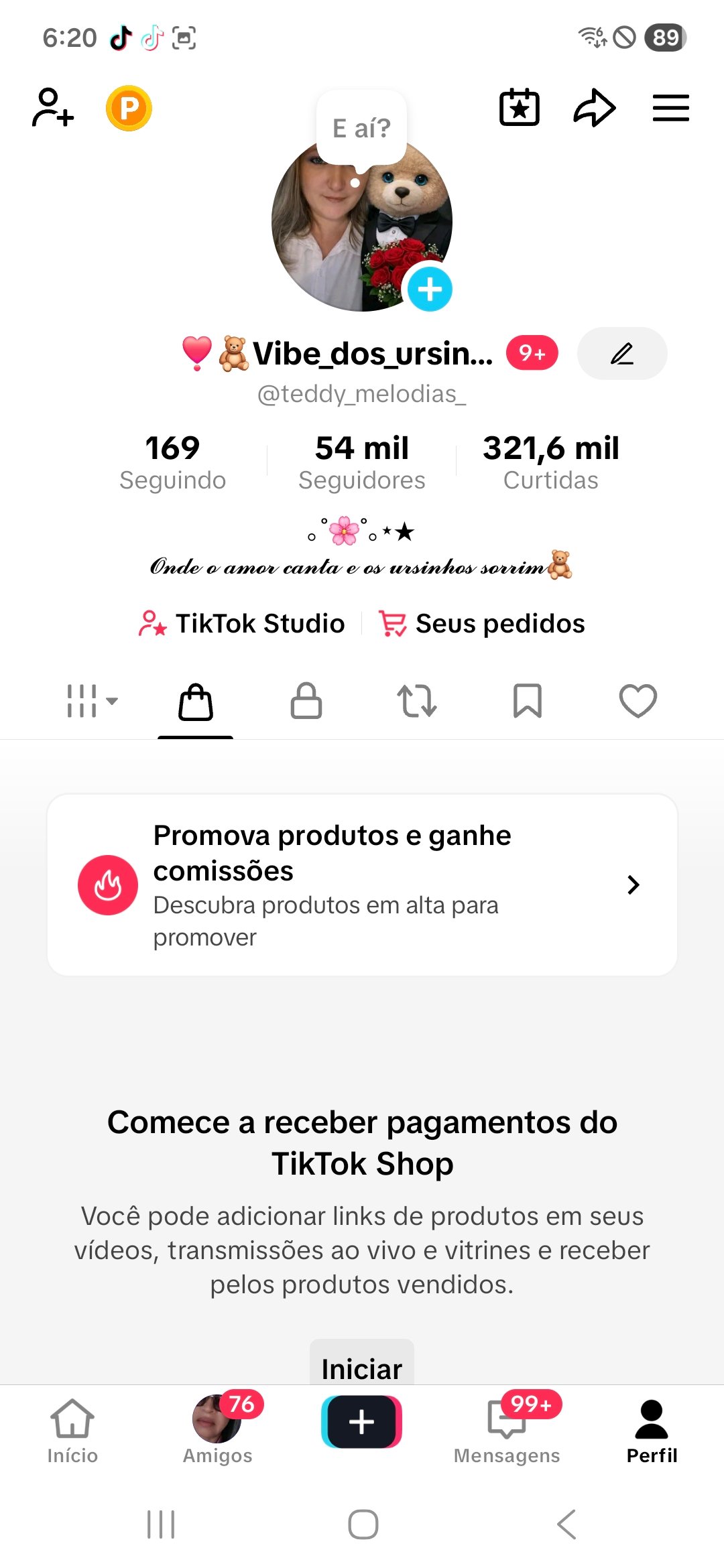This screenshot has width=724, height=1568.
Task: Switch to the saved bookmarks tab
Action: (528, 702)
